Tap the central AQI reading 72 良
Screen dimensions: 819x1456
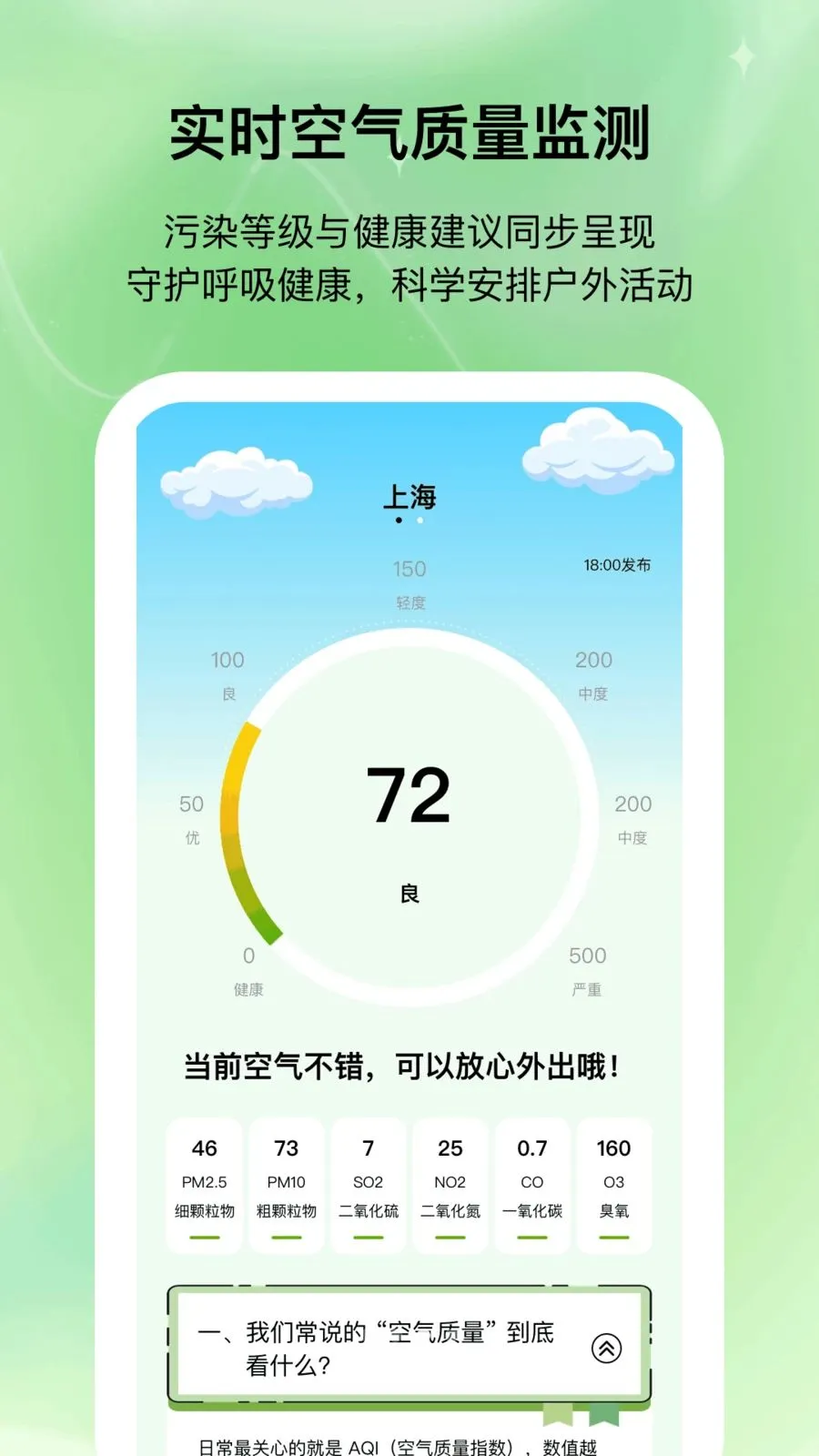click(x=409, y=810)
